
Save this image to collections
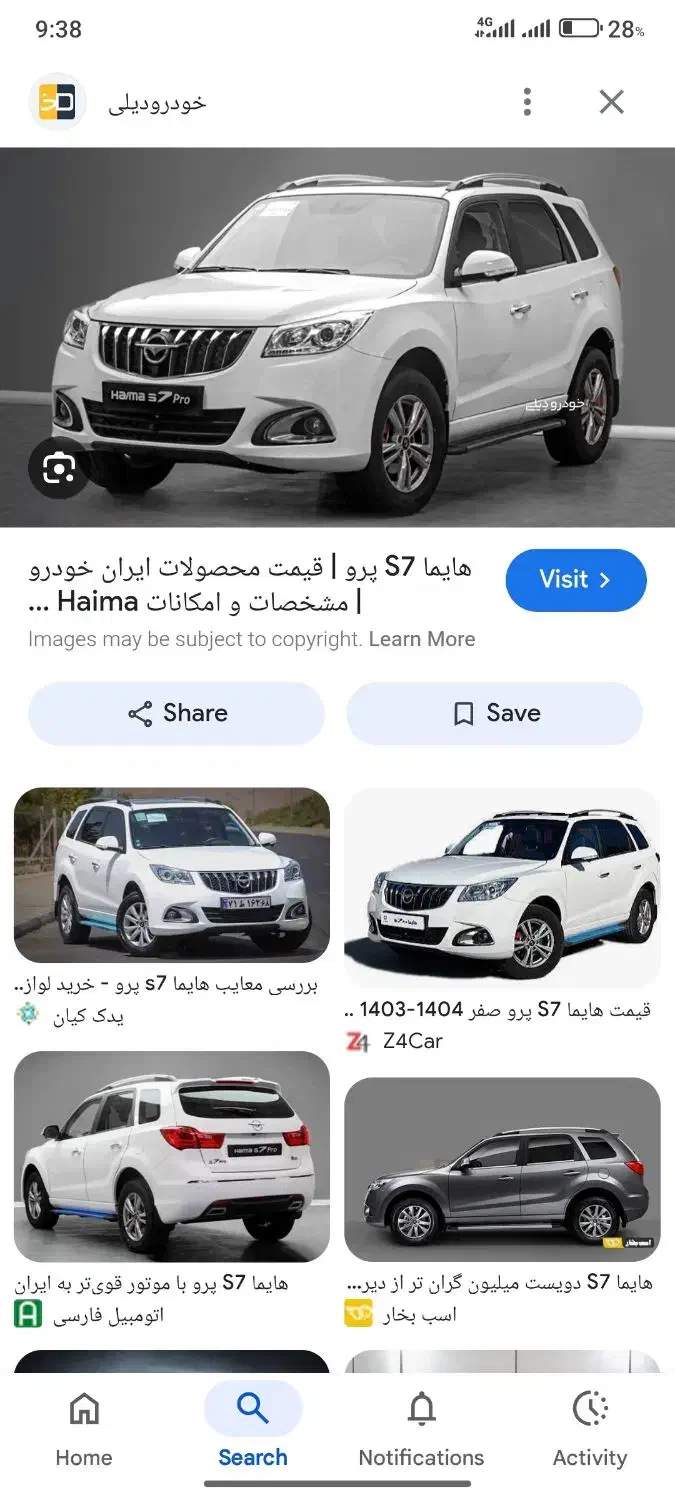click(495, 713)
